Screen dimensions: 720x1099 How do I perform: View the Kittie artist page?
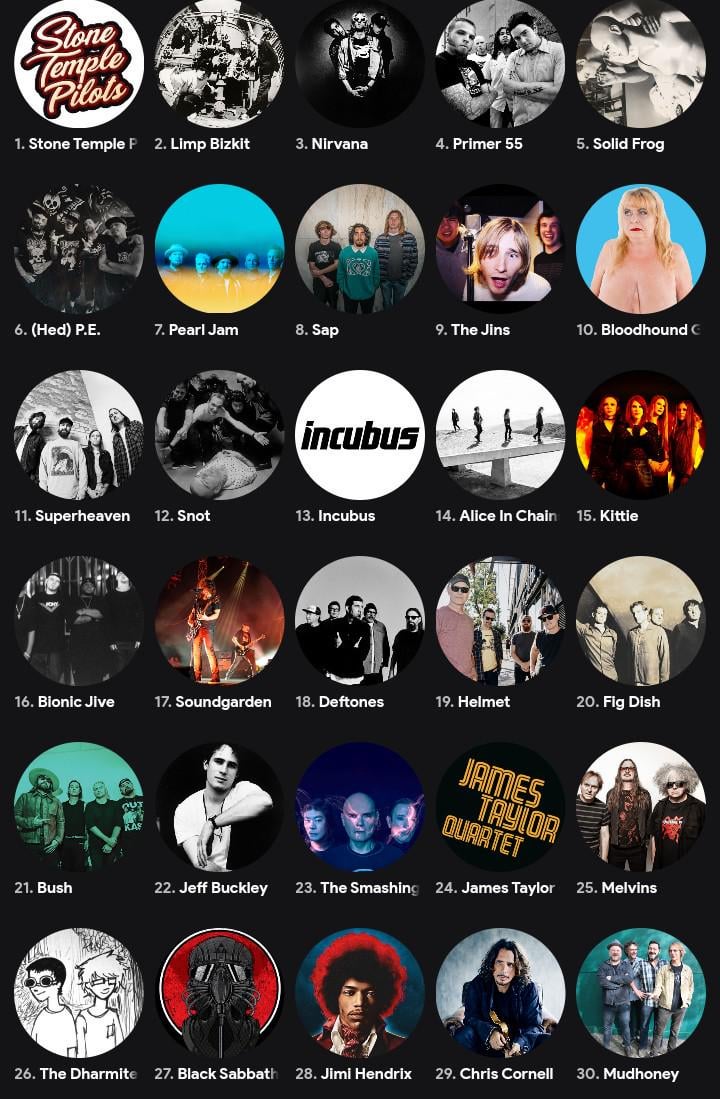[x=640, y=435]
